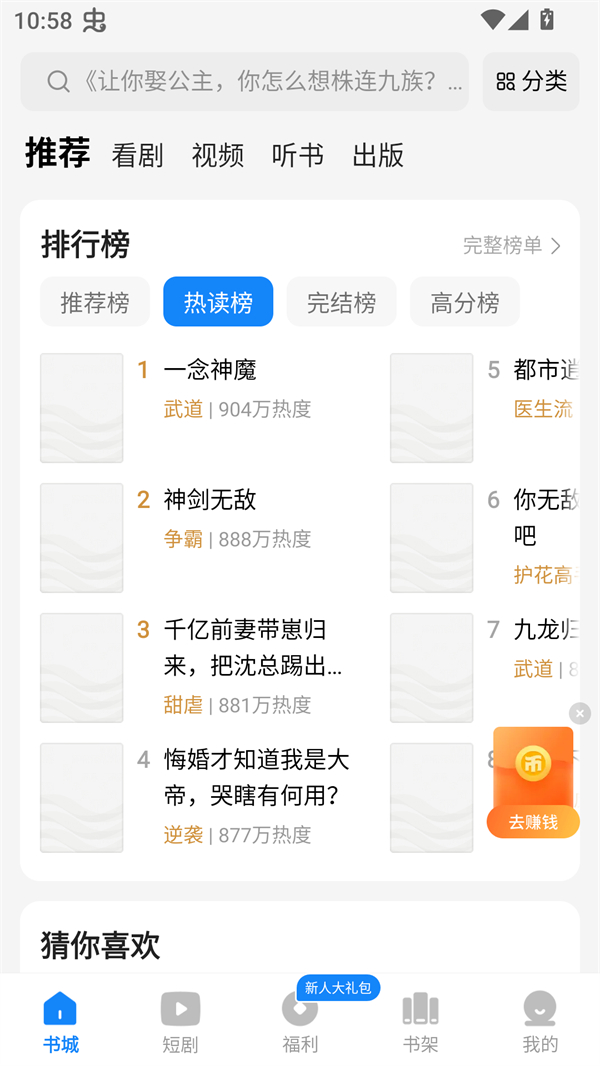Tap the 去赚钱 red envelope button

[532, 821]
